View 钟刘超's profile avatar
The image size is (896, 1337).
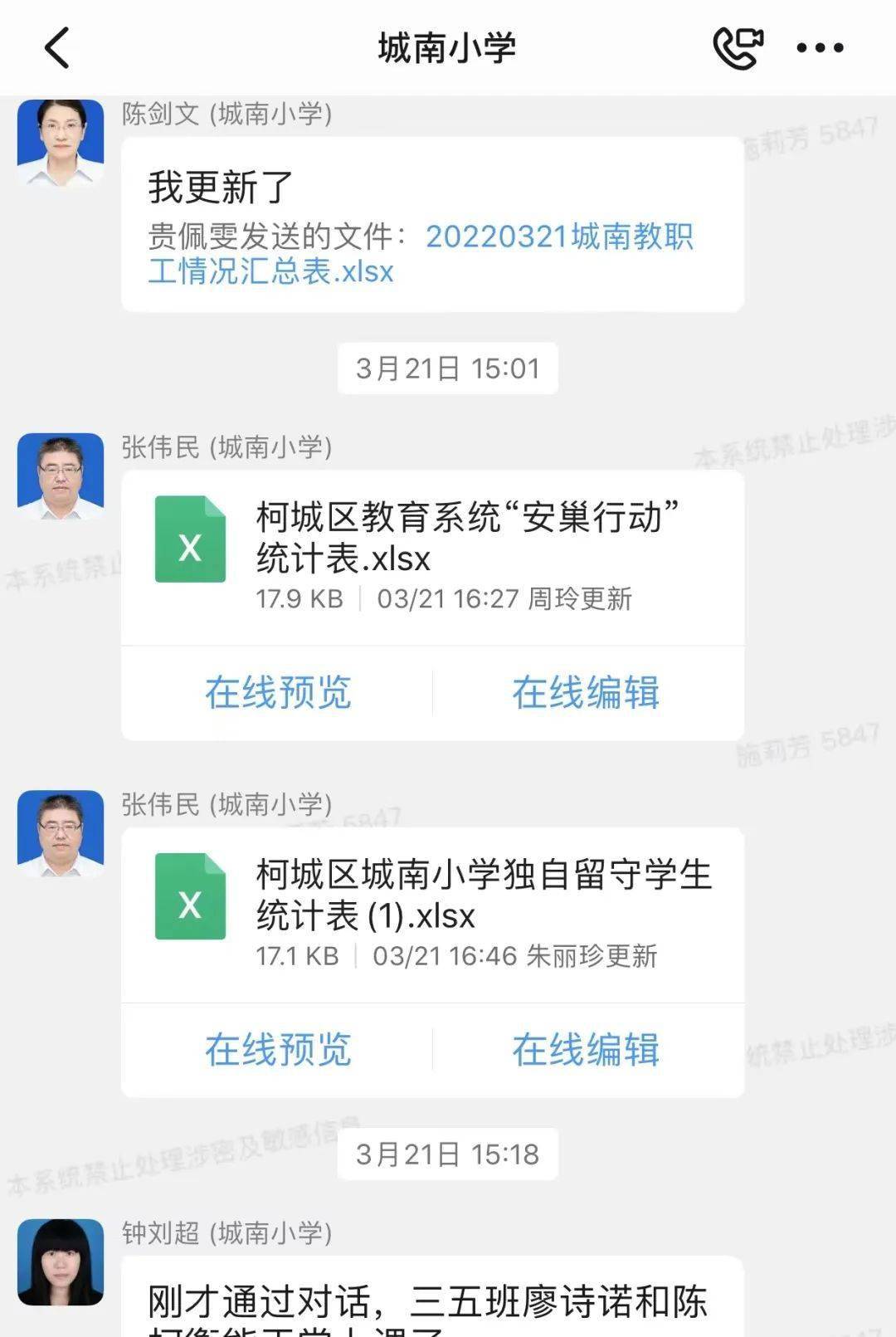tap(60, 1261)
